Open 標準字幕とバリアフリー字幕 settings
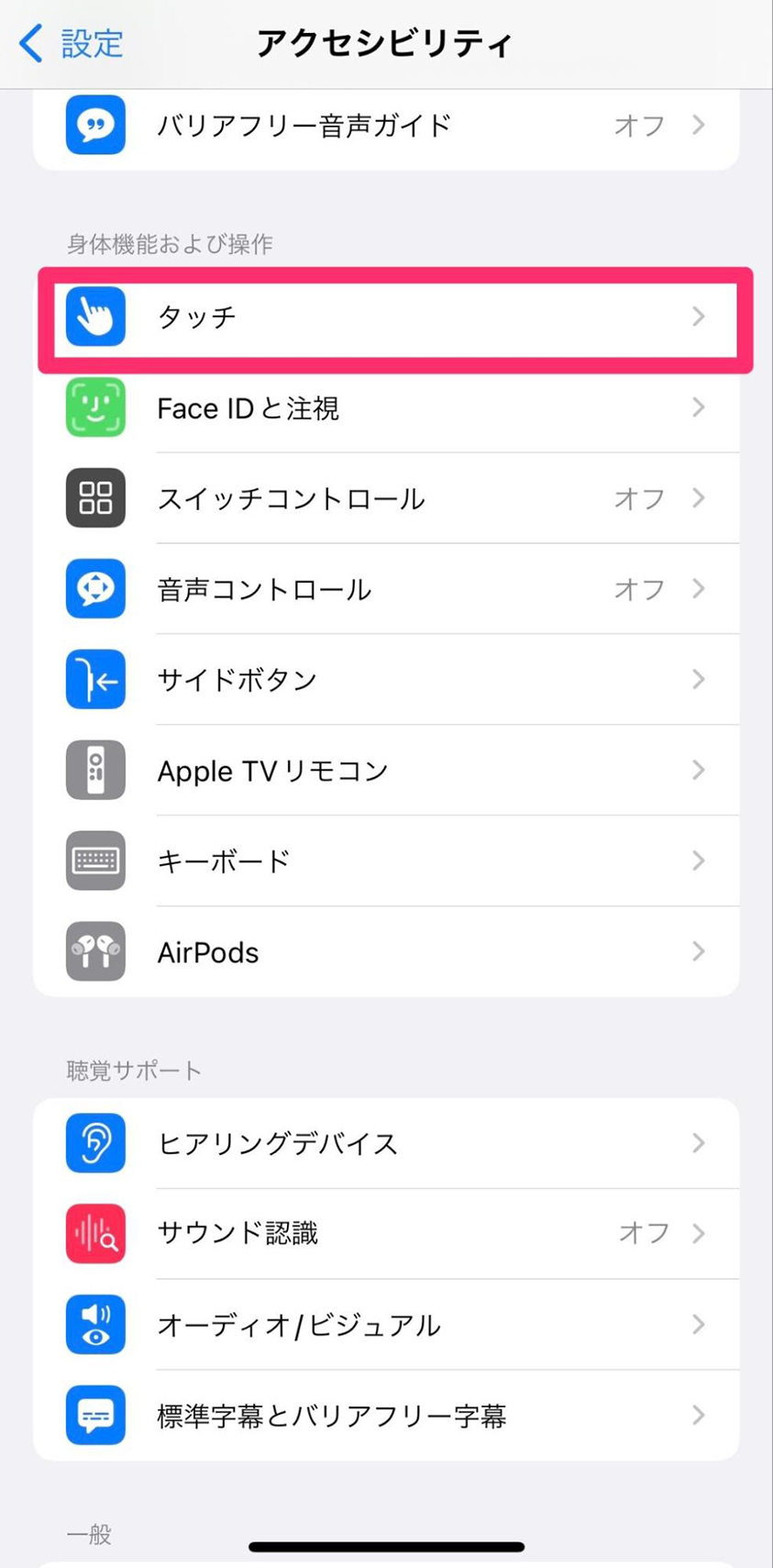Image resolution: width=773 pixels, height=1568 pixels. 386,1416
